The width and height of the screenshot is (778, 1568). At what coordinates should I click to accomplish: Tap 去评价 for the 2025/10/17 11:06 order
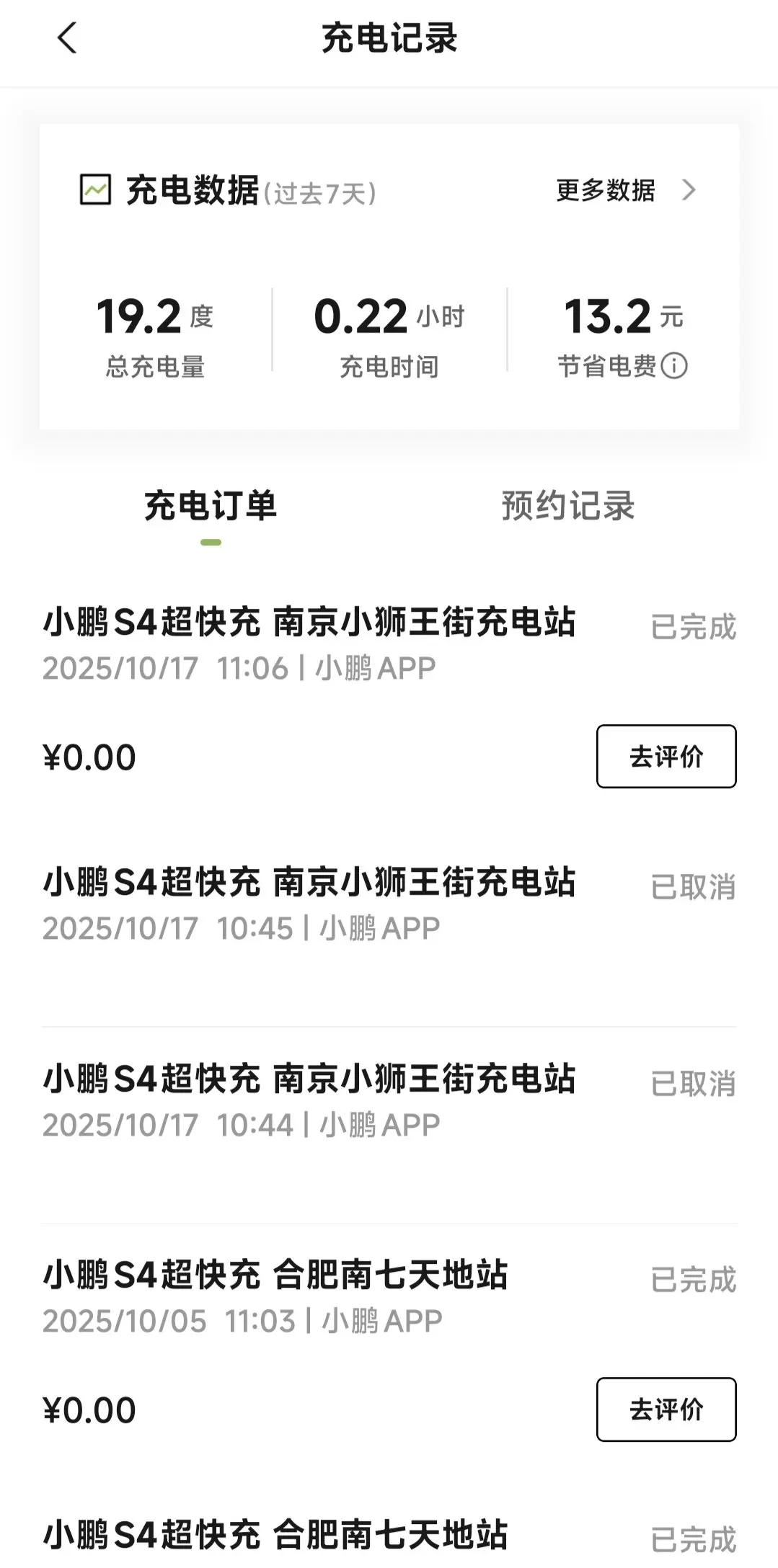(666, 757)
